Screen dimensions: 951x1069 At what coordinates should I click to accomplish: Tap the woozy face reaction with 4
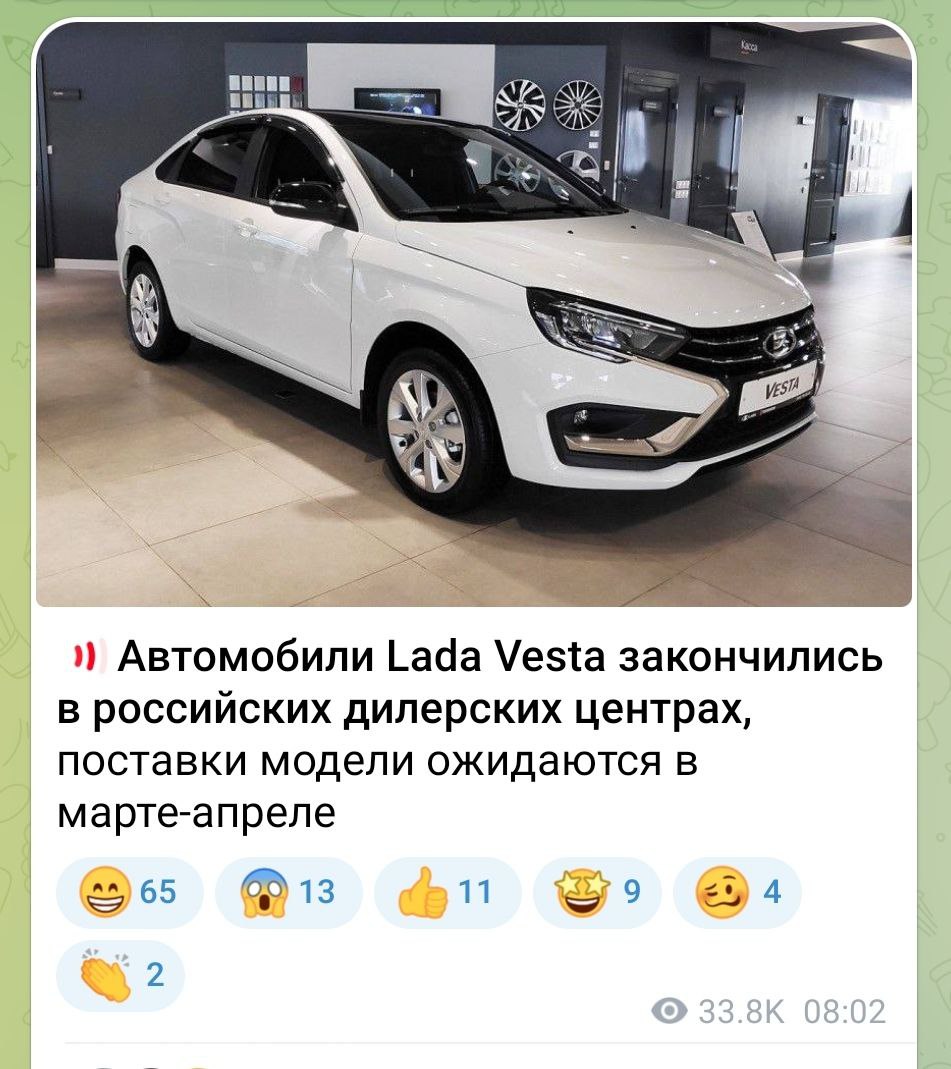pyautogui.click(x=736, y=892)
